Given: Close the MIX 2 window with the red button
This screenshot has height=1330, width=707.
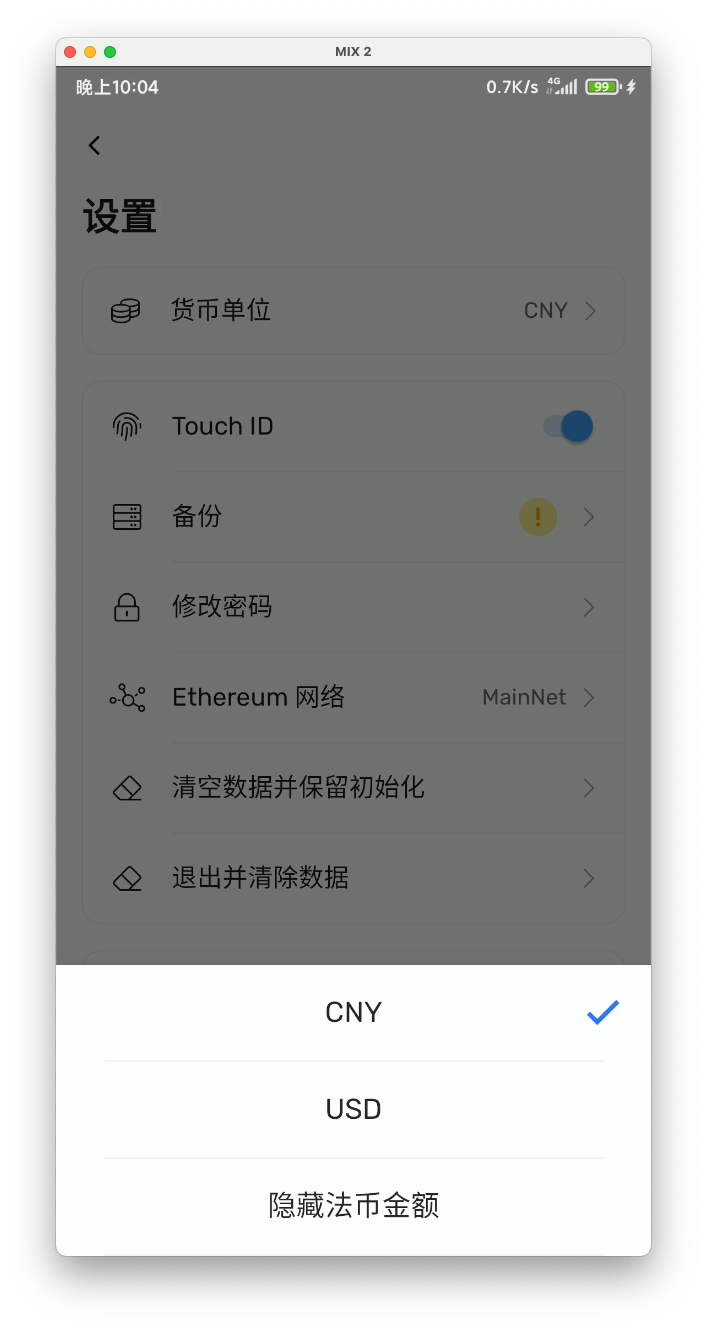Looking at the screenshot, I should coord(70,52).
